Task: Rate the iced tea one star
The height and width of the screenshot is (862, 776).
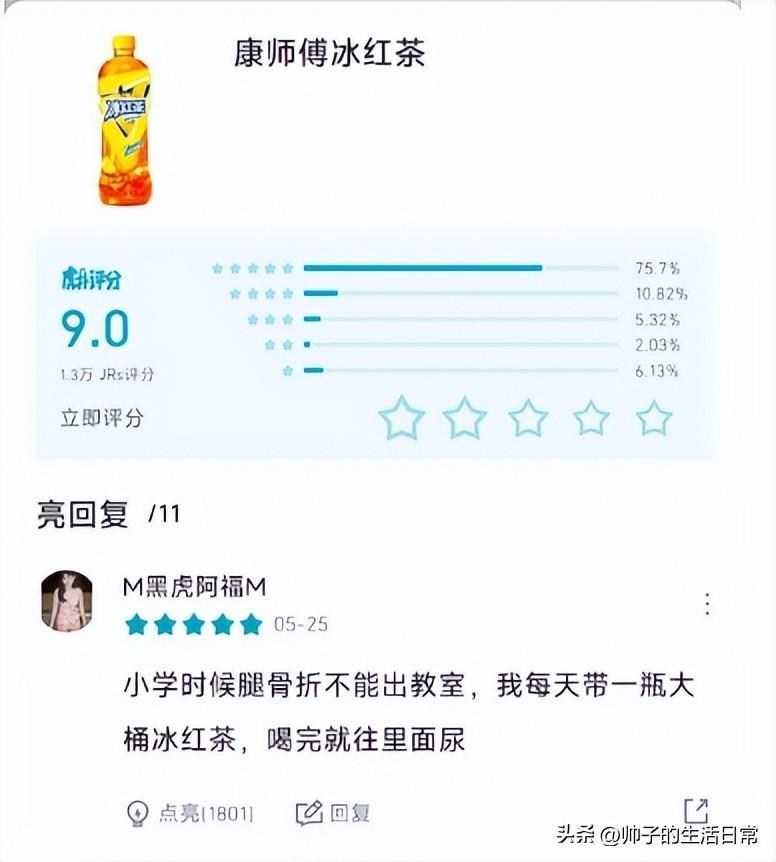Action: click(402, 418)
